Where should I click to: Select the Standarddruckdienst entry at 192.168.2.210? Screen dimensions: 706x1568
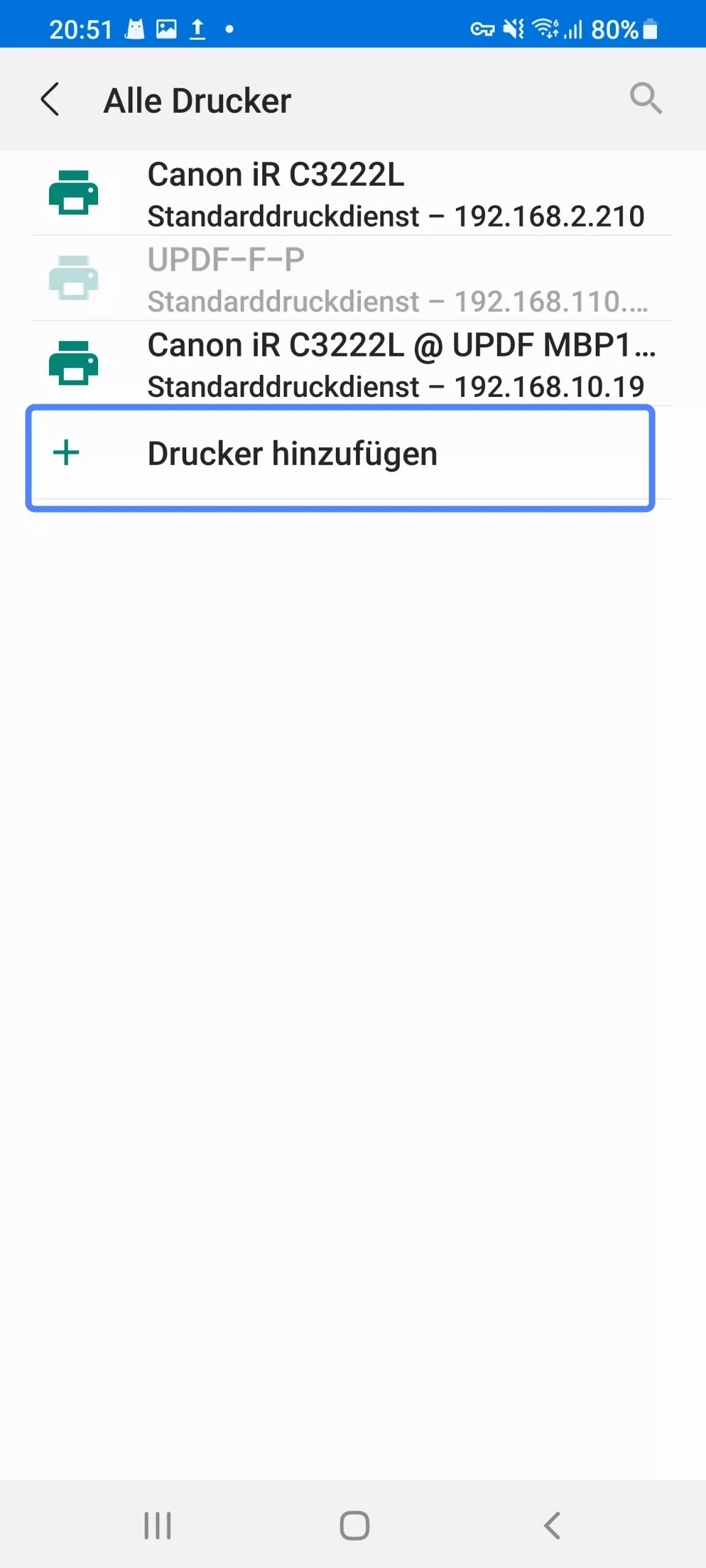395,216
